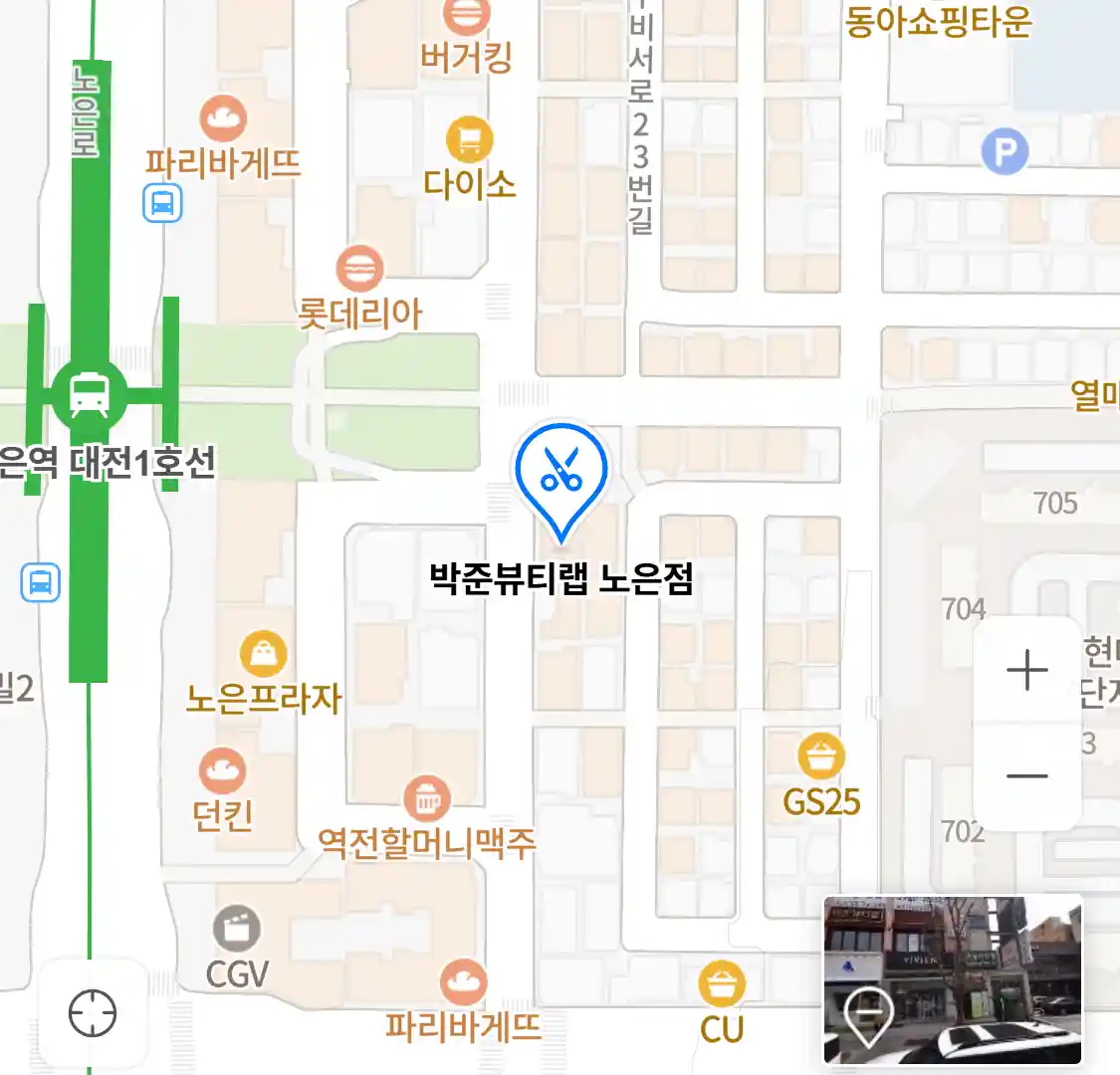Tap the 역전할머니맥주 pub marker

tap(427, 797)
